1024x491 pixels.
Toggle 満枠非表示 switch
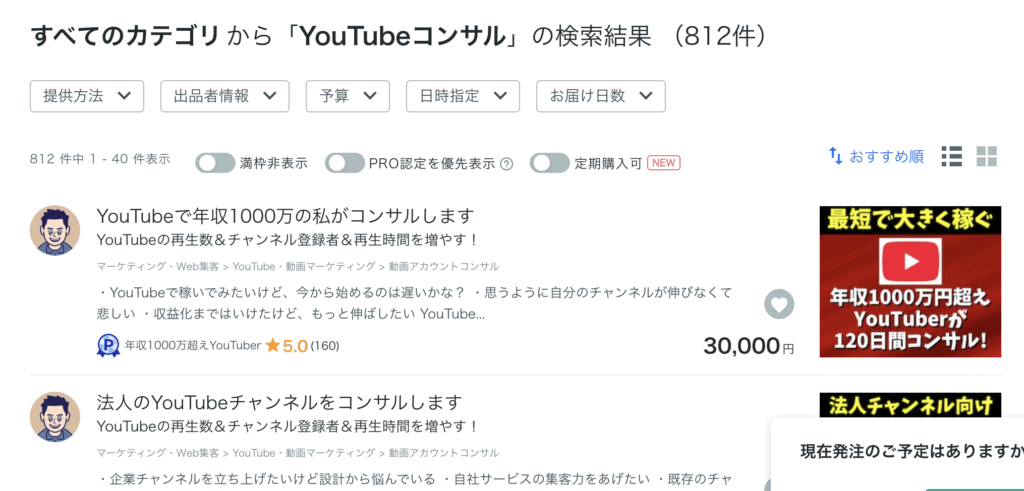click(215, 163)
